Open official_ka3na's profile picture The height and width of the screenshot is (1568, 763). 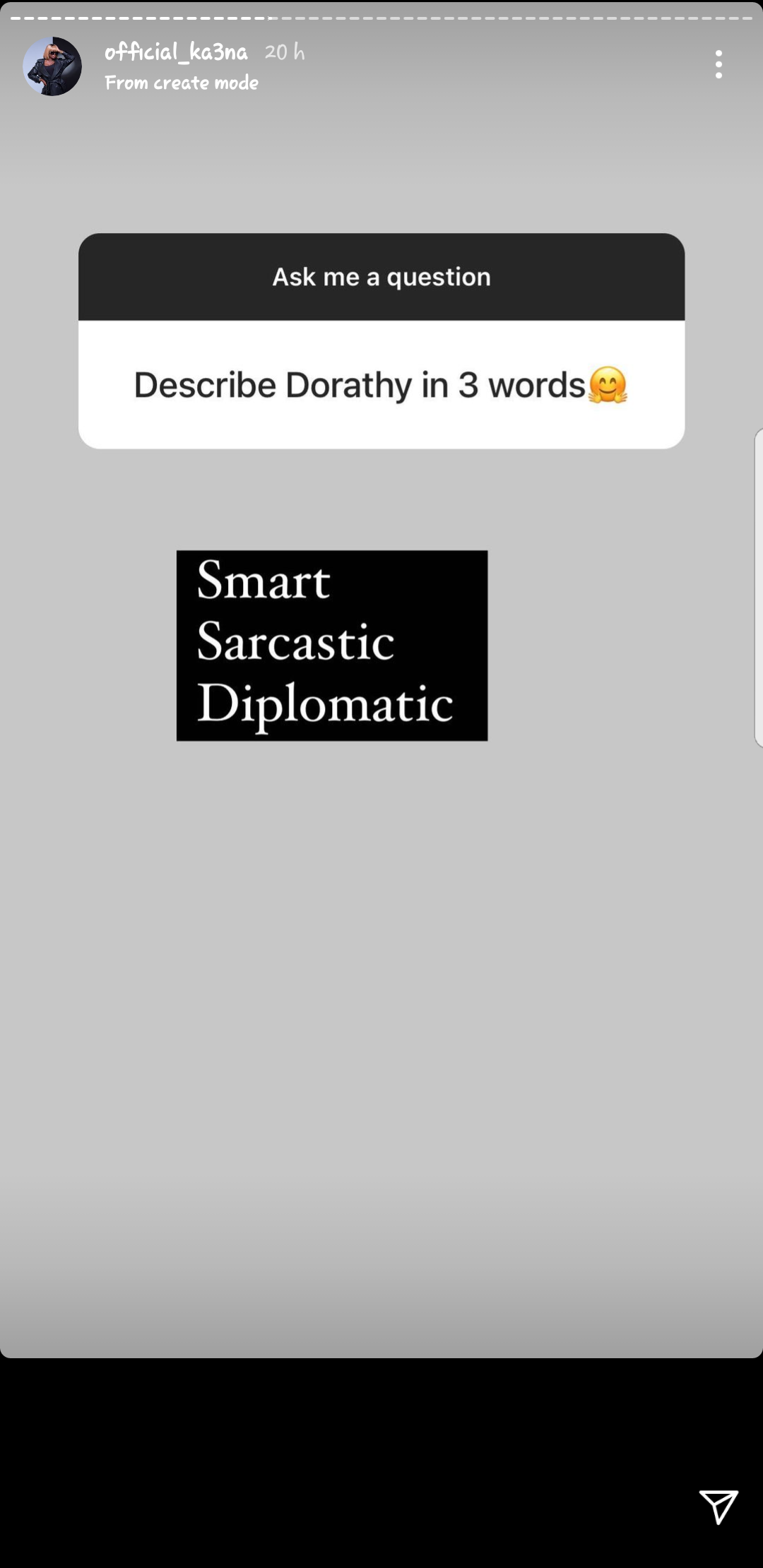click(52, 66)
